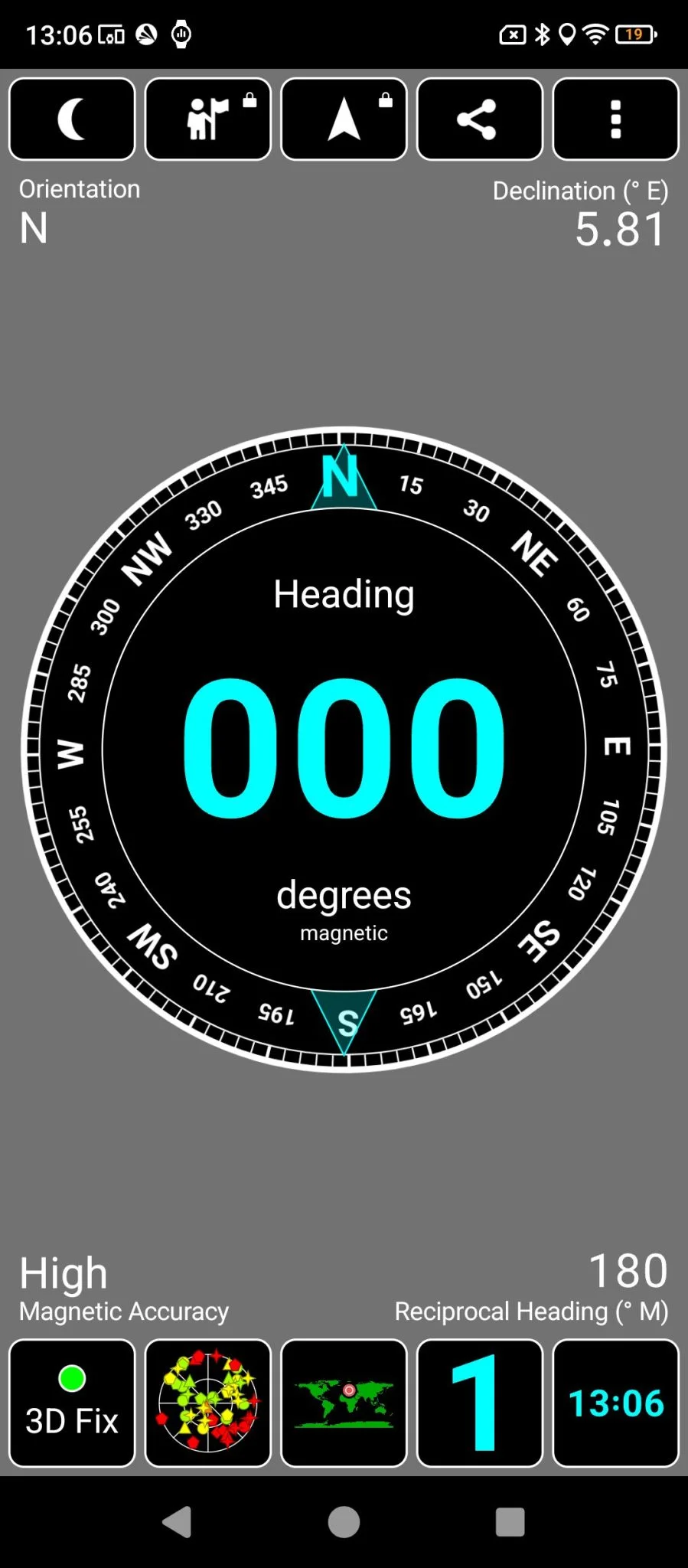Tap the large number 1 tile
Screen dimensions: 688x1568
click(x=480, y=1403)
